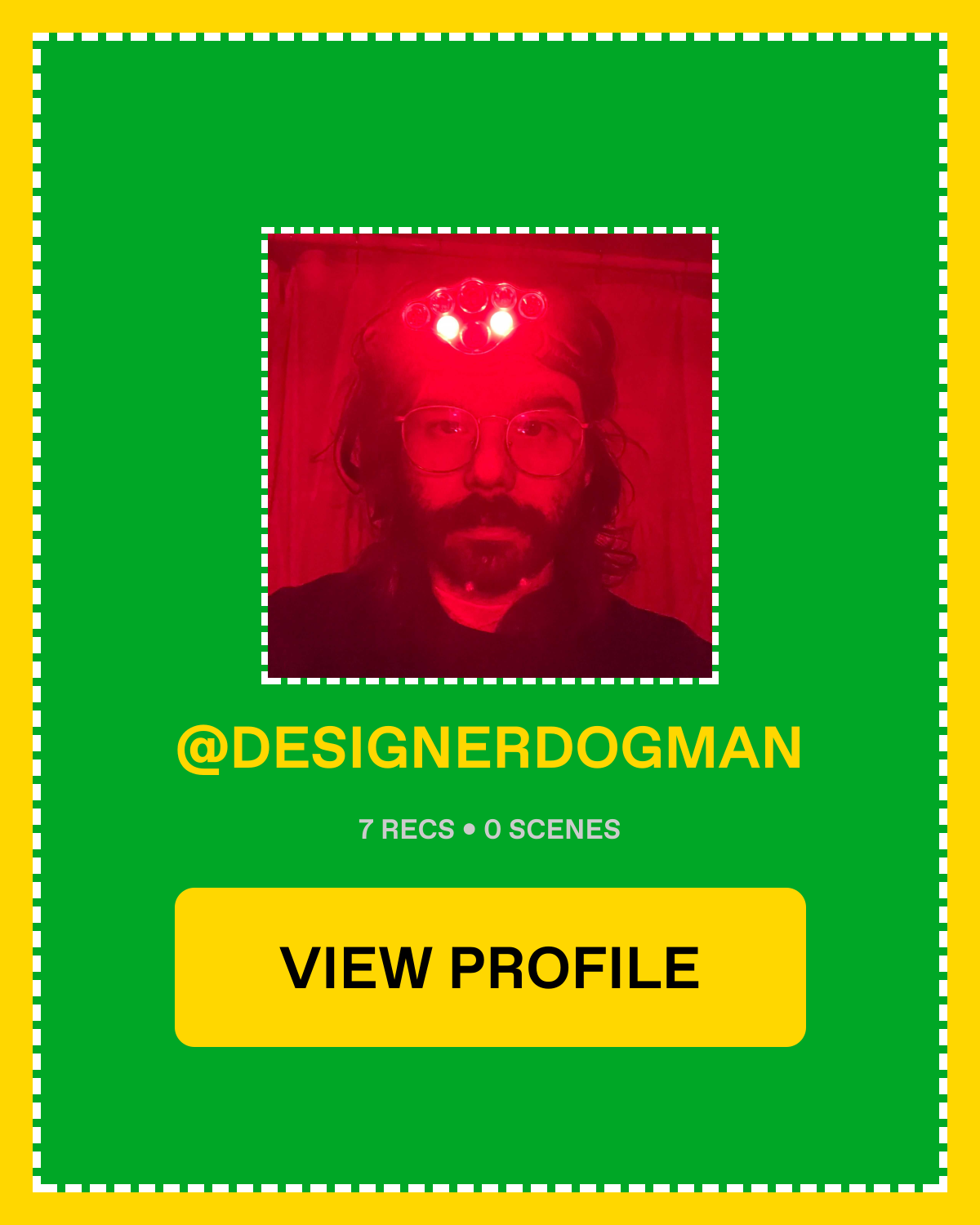
Task: Tap the View Profile button
Action: [490, 967]
